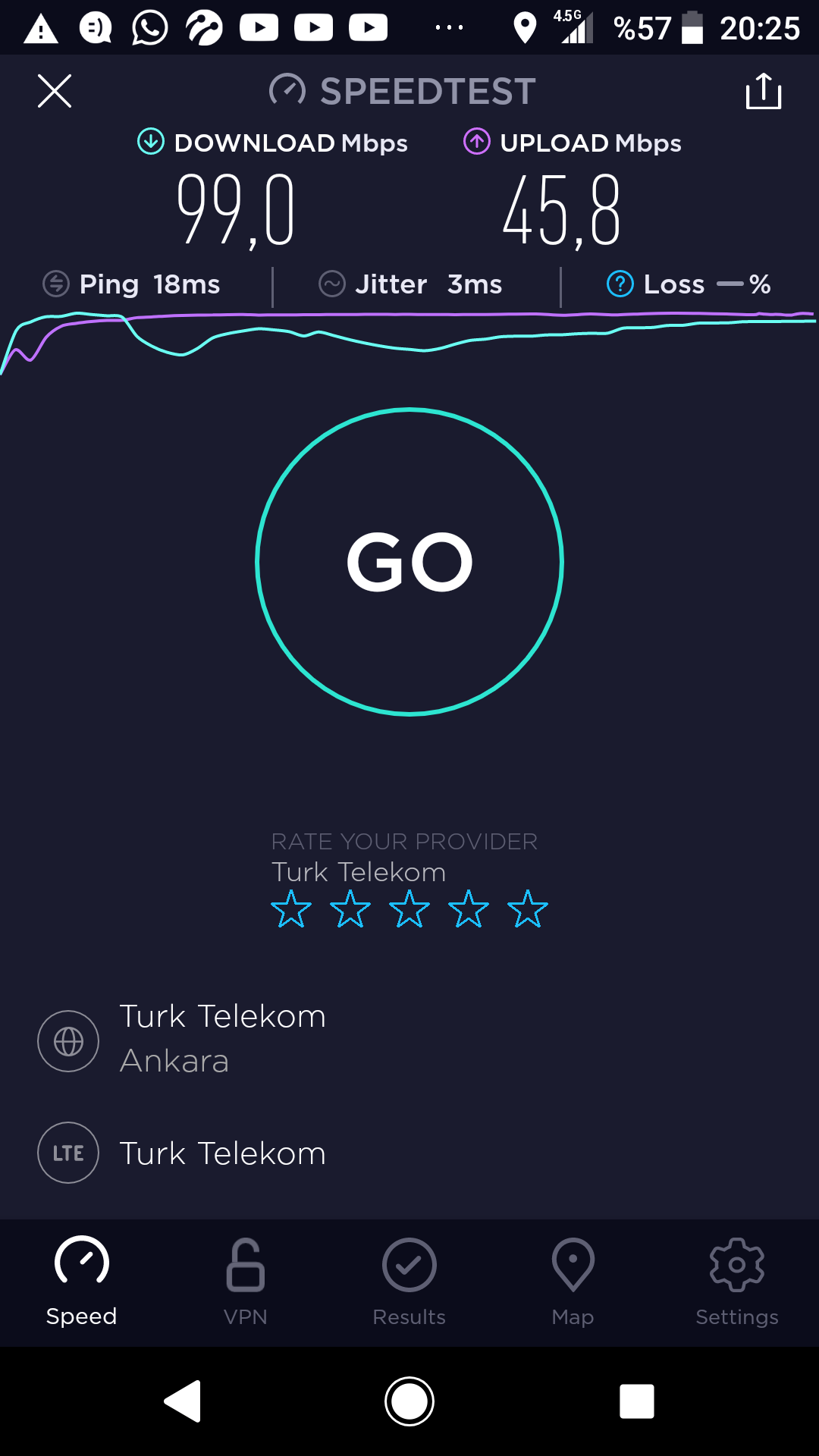The image size is (819, 1456).
Task: Go to the system home screen
Action: [409, 1401]
